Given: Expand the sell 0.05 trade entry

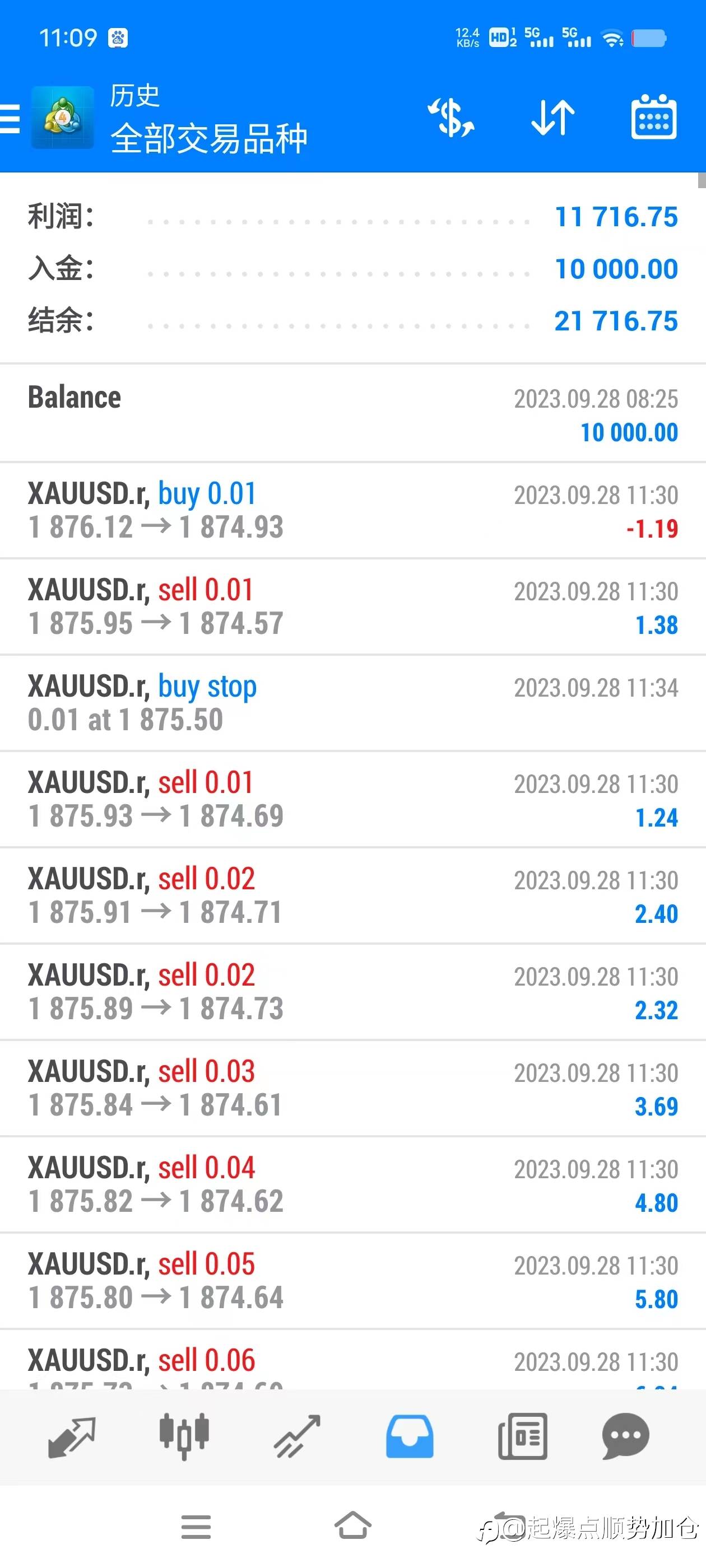Looking at the screenshot, I should click(x=352, y=1281).
